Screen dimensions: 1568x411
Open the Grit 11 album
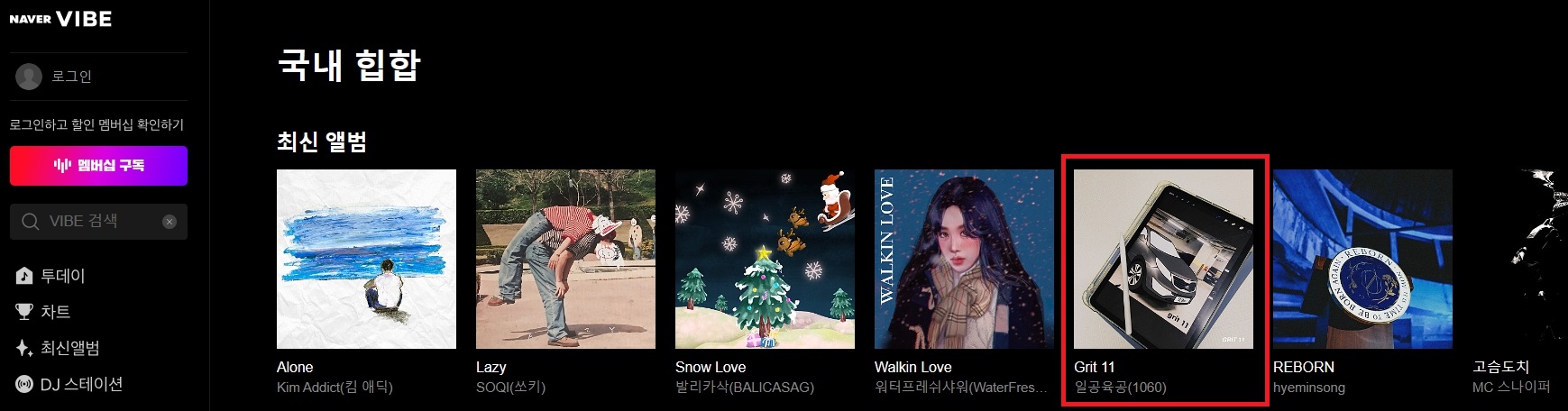(x=1163, y=259)
